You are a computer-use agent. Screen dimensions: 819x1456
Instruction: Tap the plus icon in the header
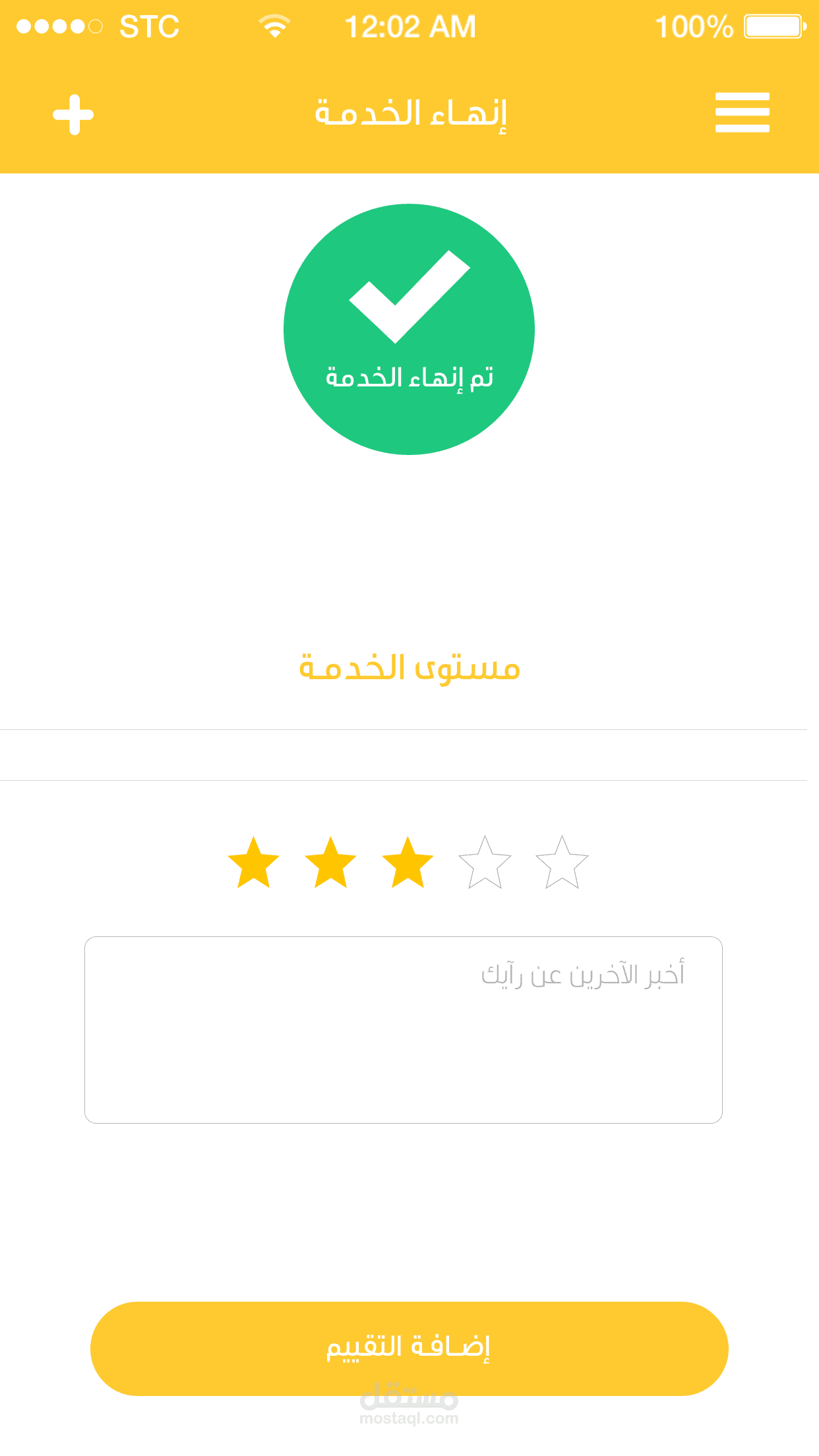(x=73, y=115)
